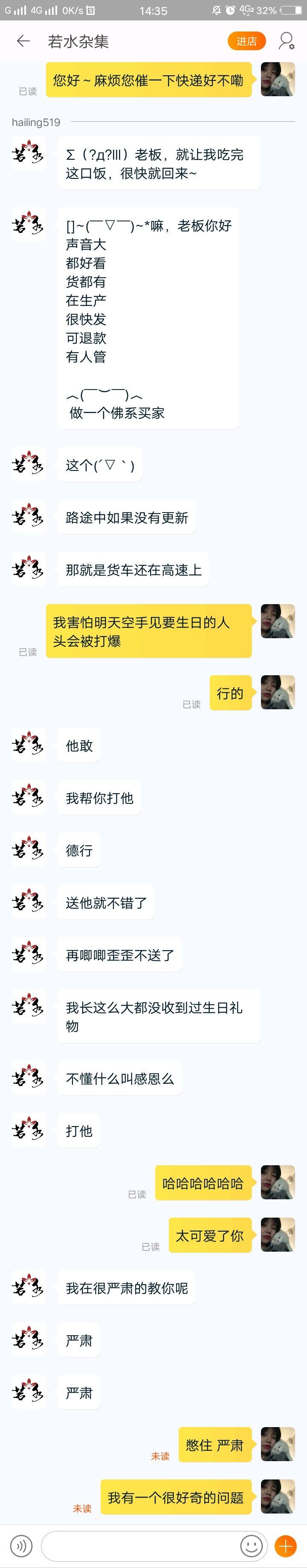Tap the 进店 button to enter the shop
Screen dimensions: 307x1568
pos(247,41)
